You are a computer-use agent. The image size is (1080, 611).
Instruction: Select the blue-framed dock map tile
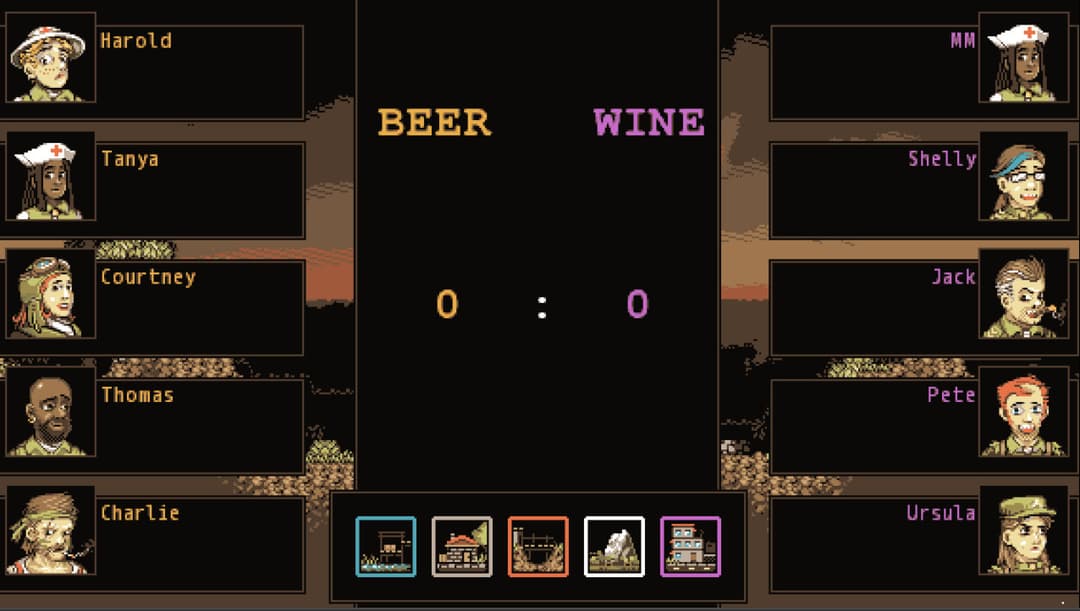(386, 546)
